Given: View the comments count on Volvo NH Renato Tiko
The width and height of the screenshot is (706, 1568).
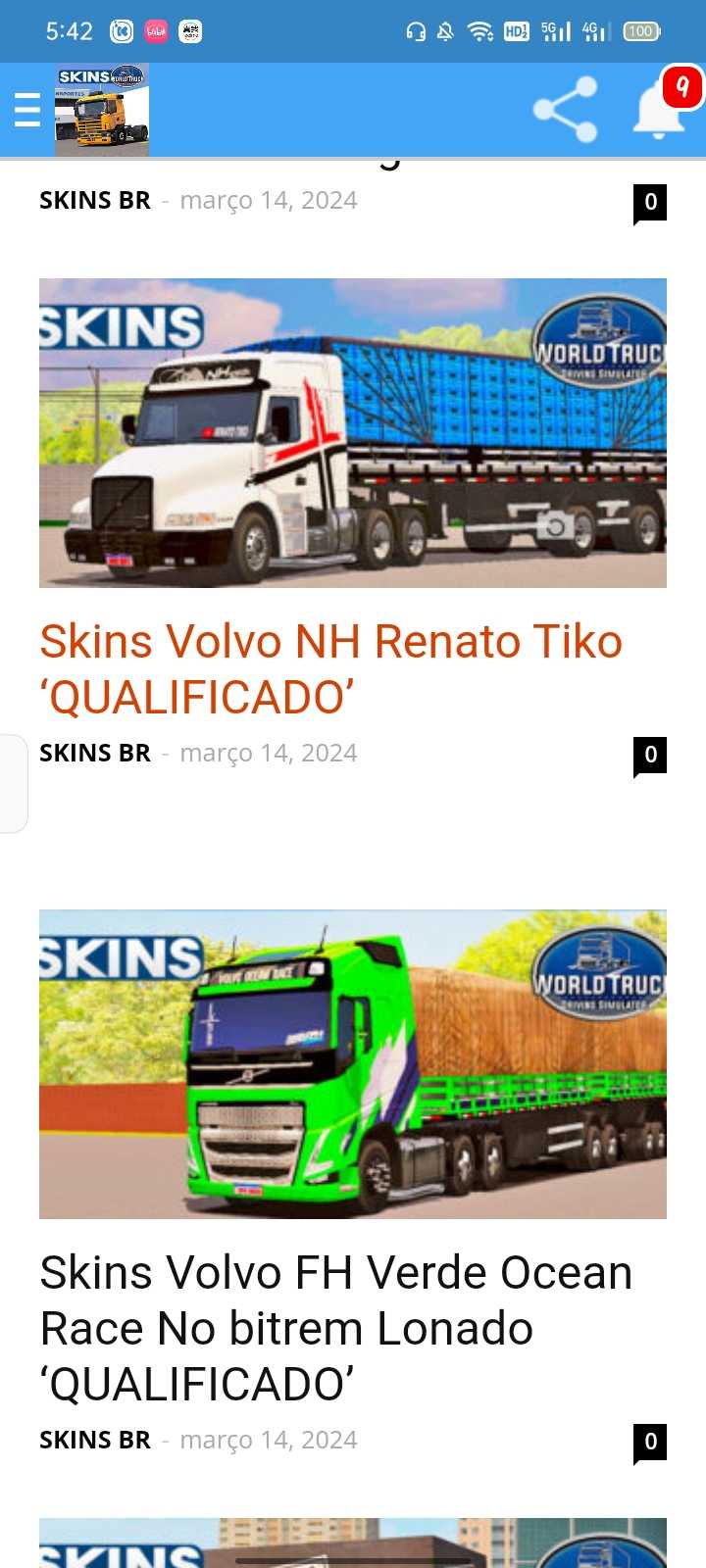Looking at the screenshot, I should (650, 755).
